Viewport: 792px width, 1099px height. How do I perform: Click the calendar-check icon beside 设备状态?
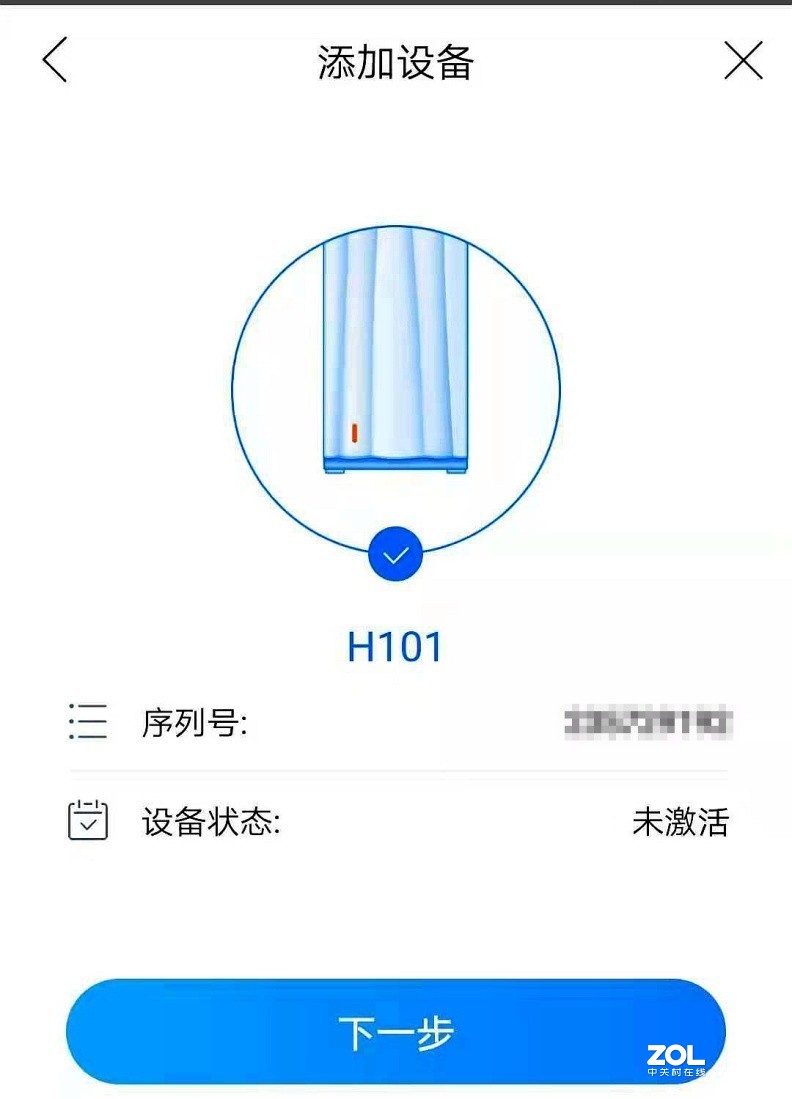[88, 822]
